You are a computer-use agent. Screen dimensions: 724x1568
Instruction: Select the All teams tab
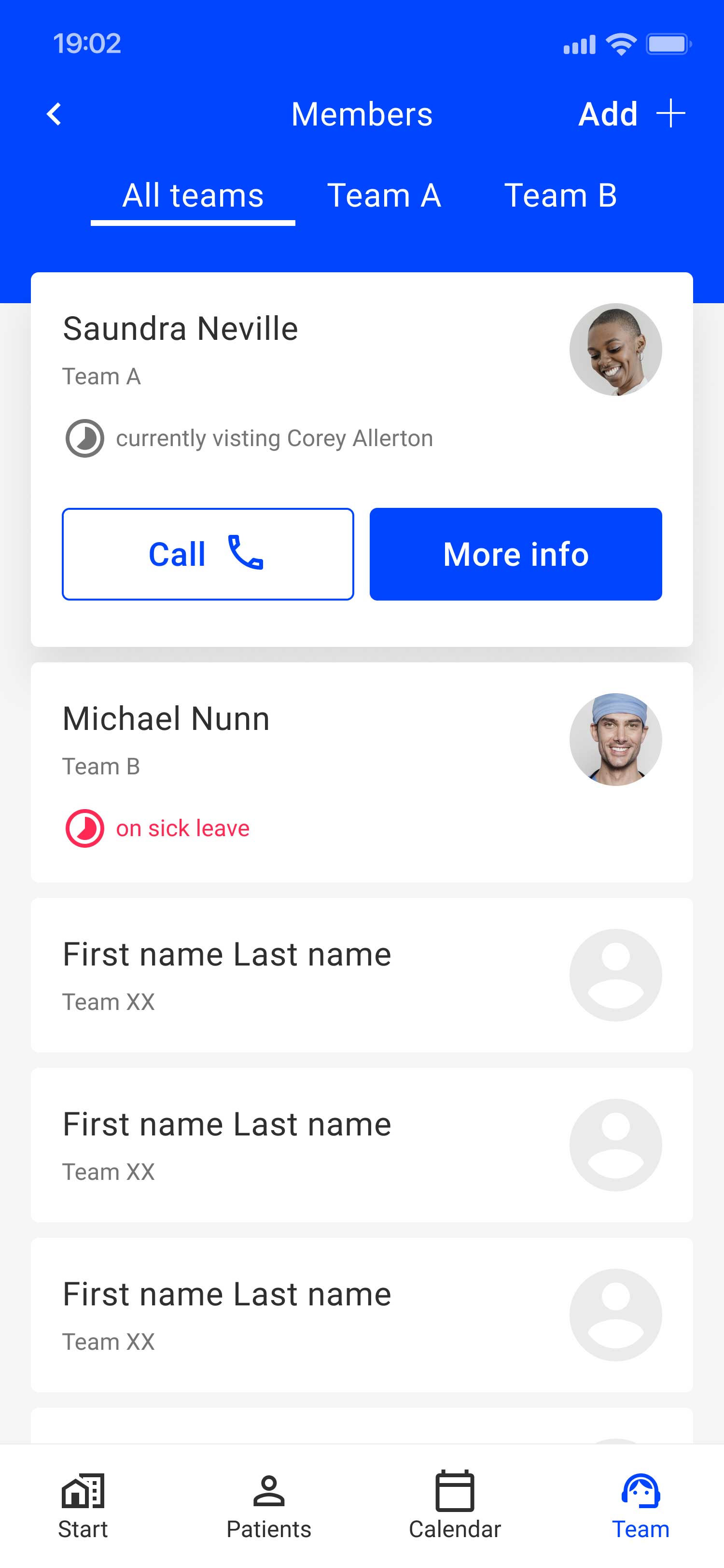click(193, 196)
